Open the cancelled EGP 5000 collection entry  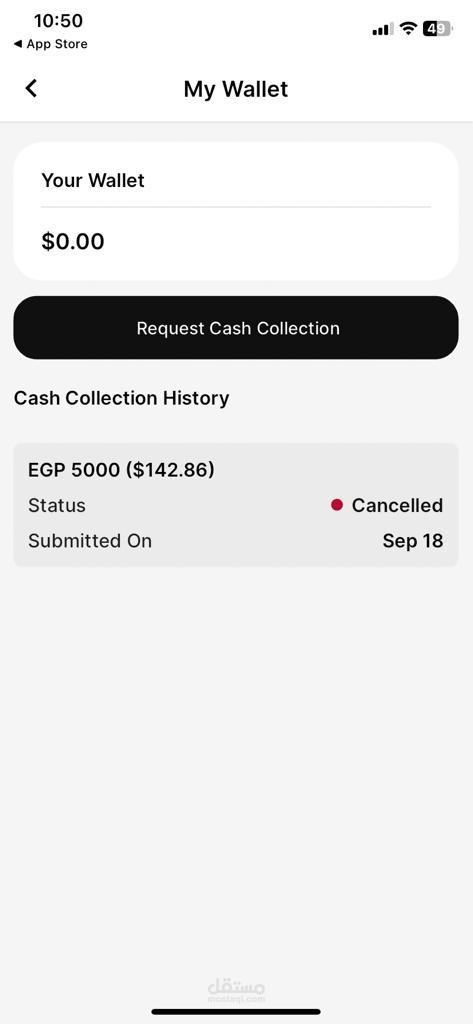(x=236, y=505)
